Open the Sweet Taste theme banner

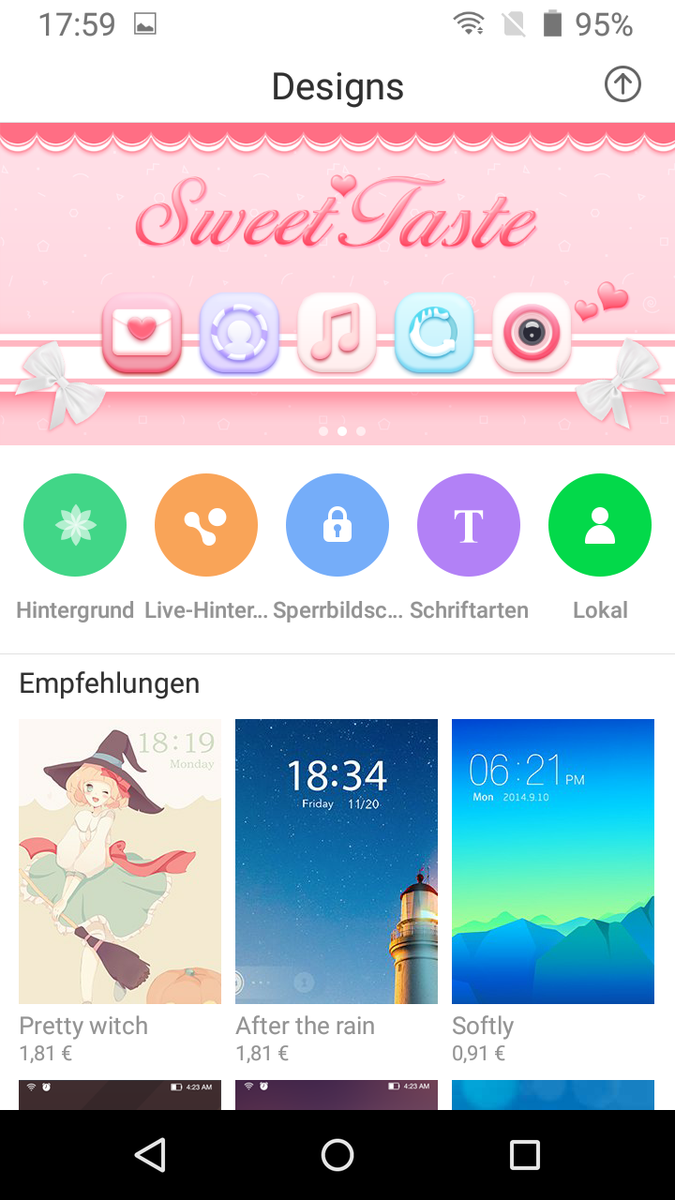(337, 283)
